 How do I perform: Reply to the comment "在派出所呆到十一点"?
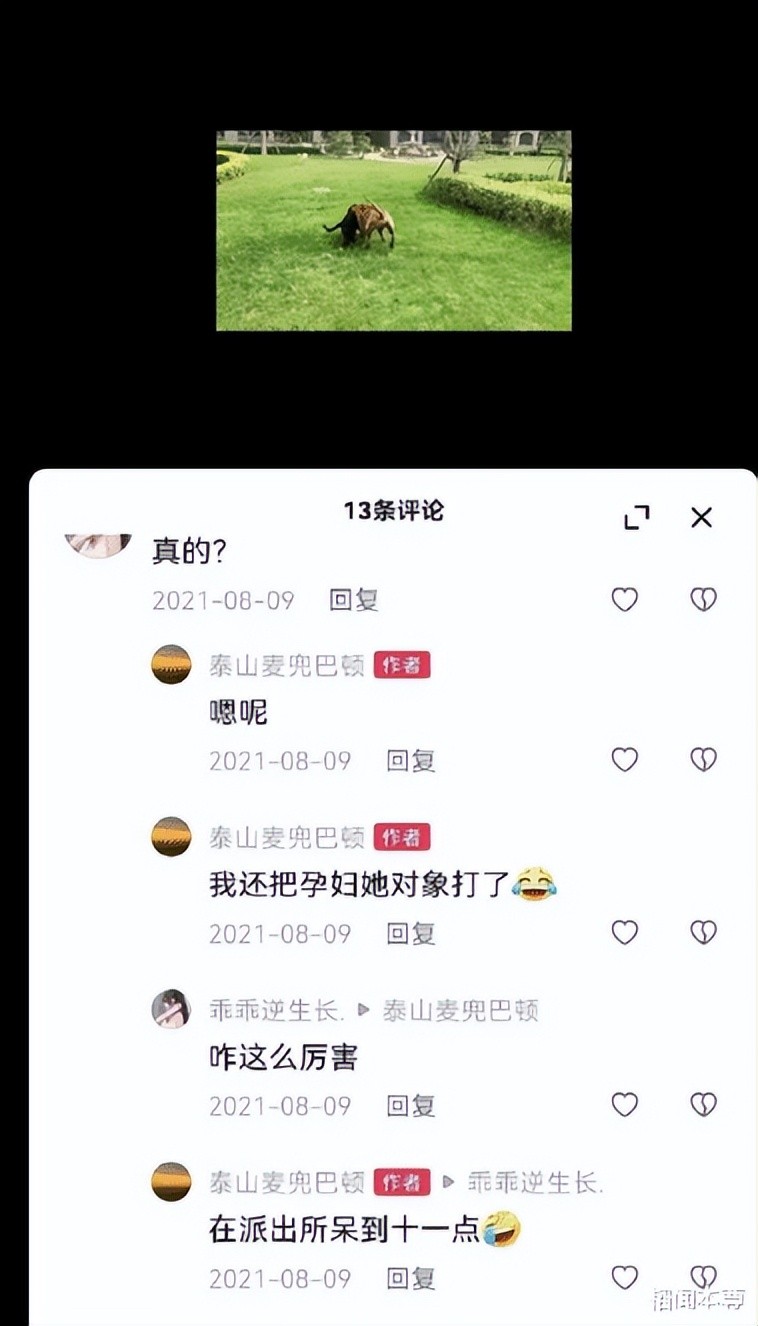(411, 1278)
